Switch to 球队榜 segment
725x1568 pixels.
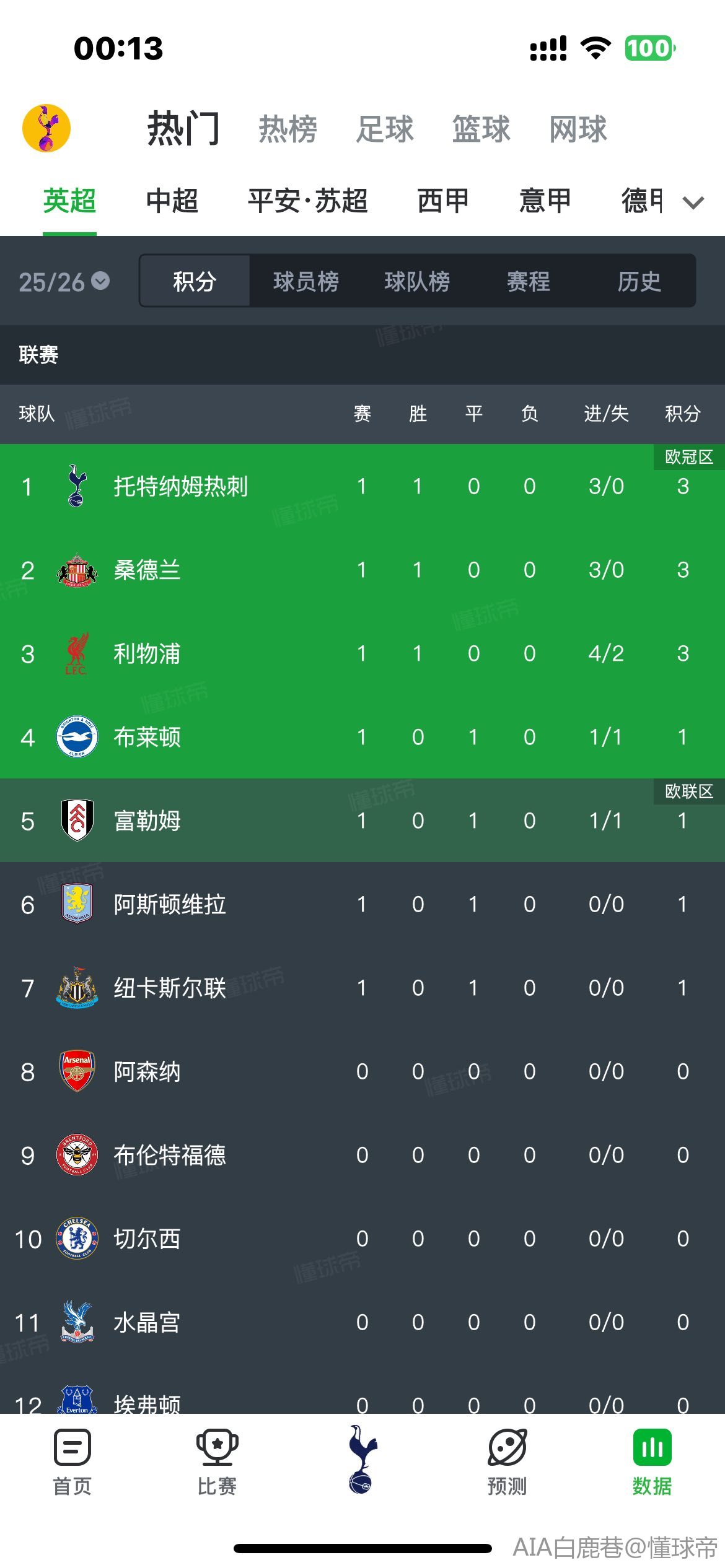coord(417,282)
